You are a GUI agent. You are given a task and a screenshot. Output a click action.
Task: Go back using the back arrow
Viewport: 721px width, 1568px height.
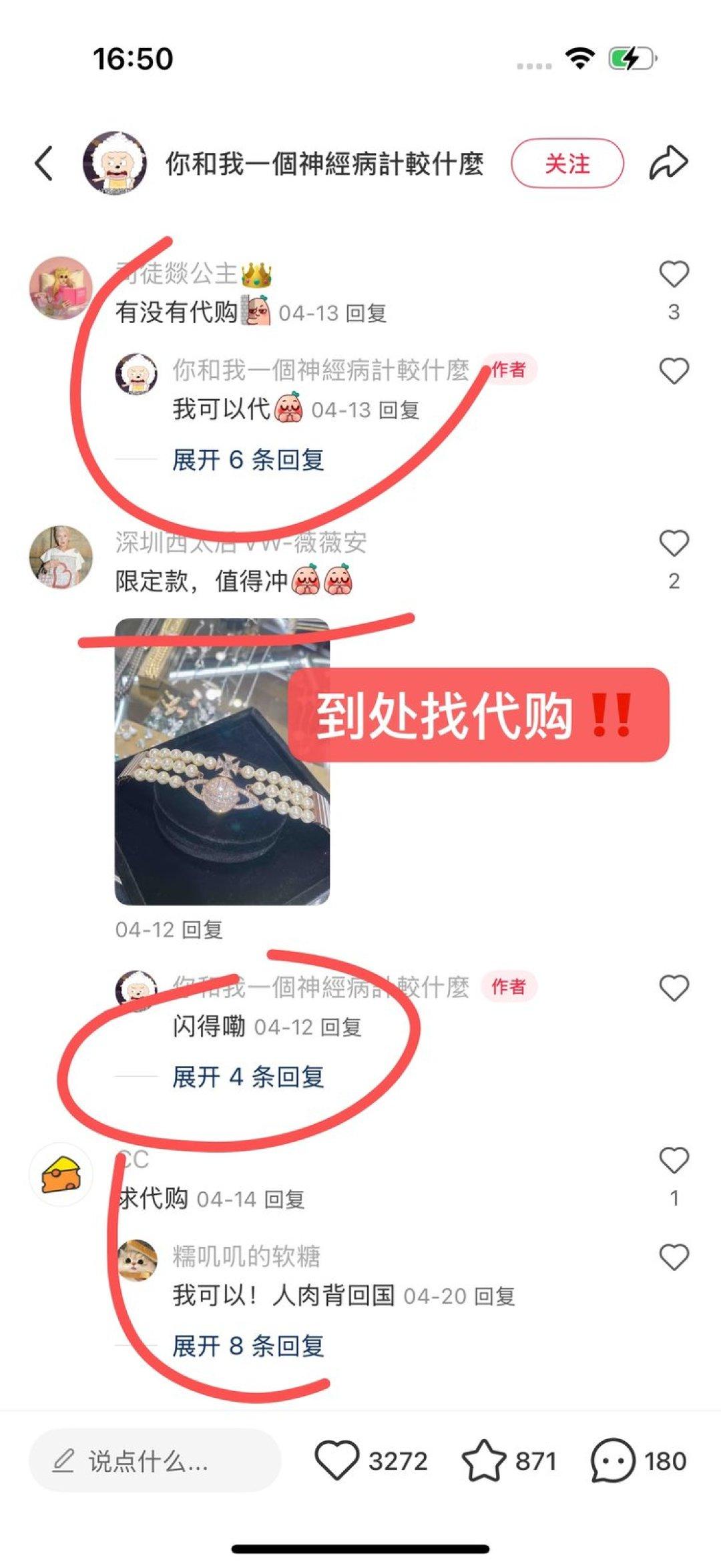click(x=44, y=164)
